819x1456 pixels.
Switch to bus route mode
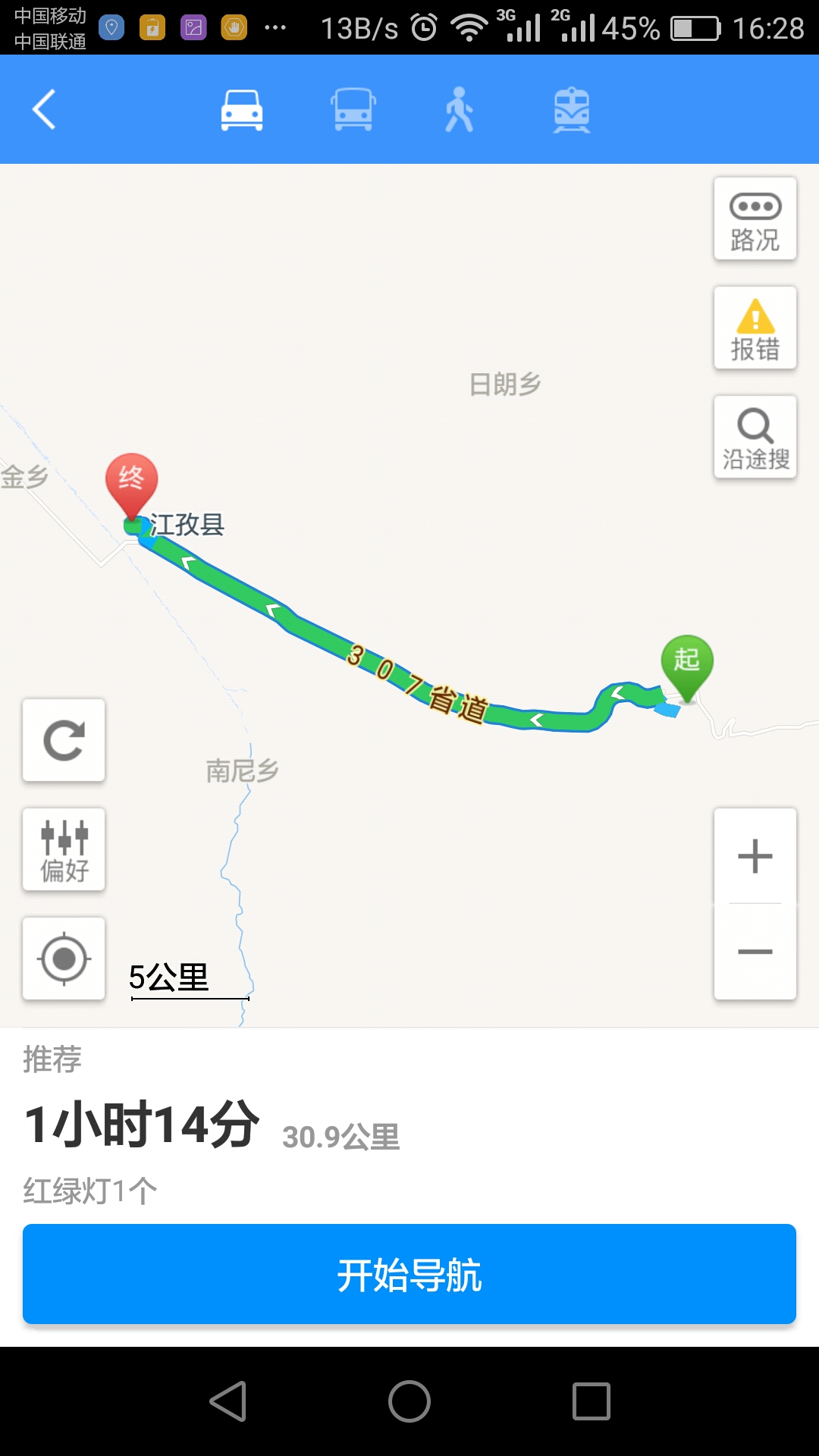coord(353,110)
